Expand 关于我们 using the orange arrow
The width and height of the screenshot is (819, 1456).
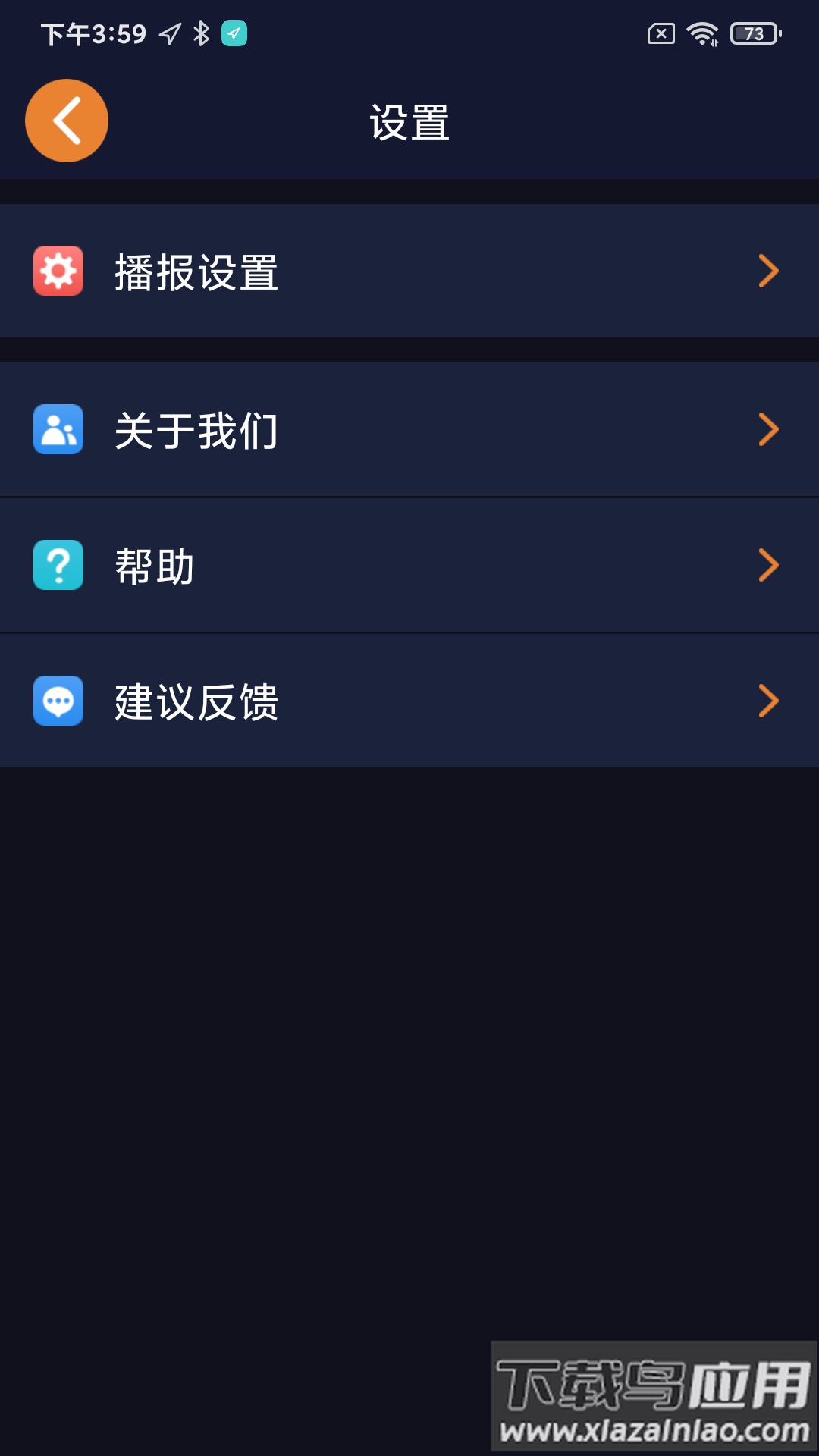point(770,429)
